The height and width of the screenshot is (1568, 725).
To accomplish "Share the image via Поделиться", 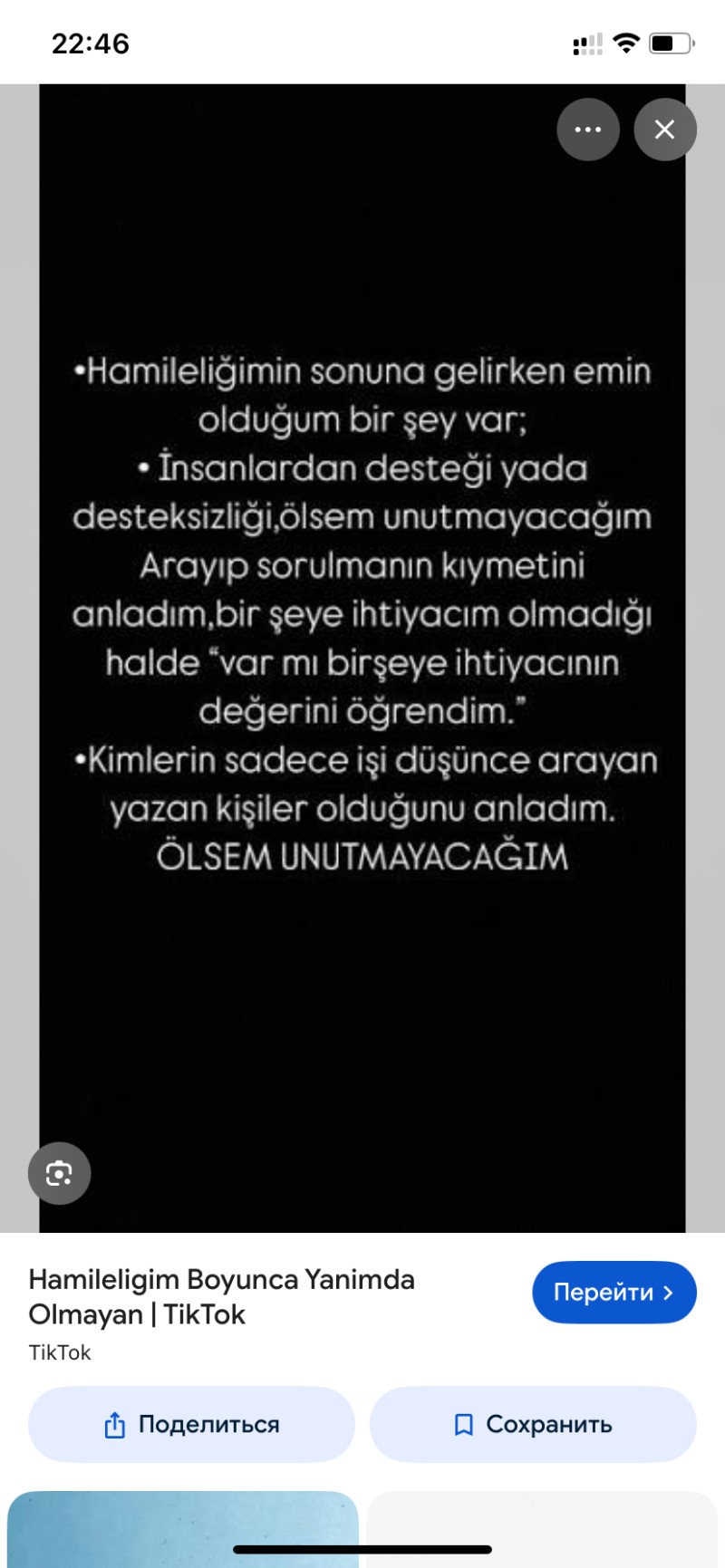I will tap(191, 1424).
